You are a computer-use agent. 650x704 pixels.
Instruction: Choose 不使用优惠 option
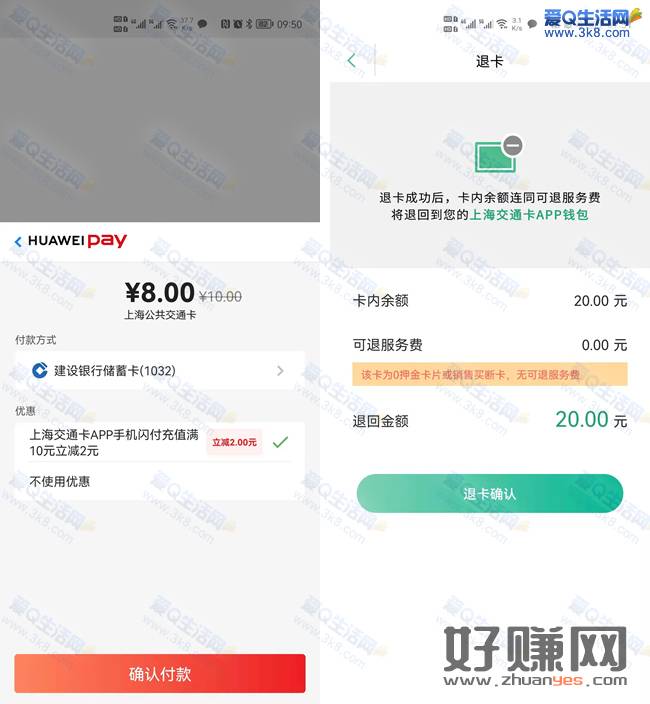160,481
